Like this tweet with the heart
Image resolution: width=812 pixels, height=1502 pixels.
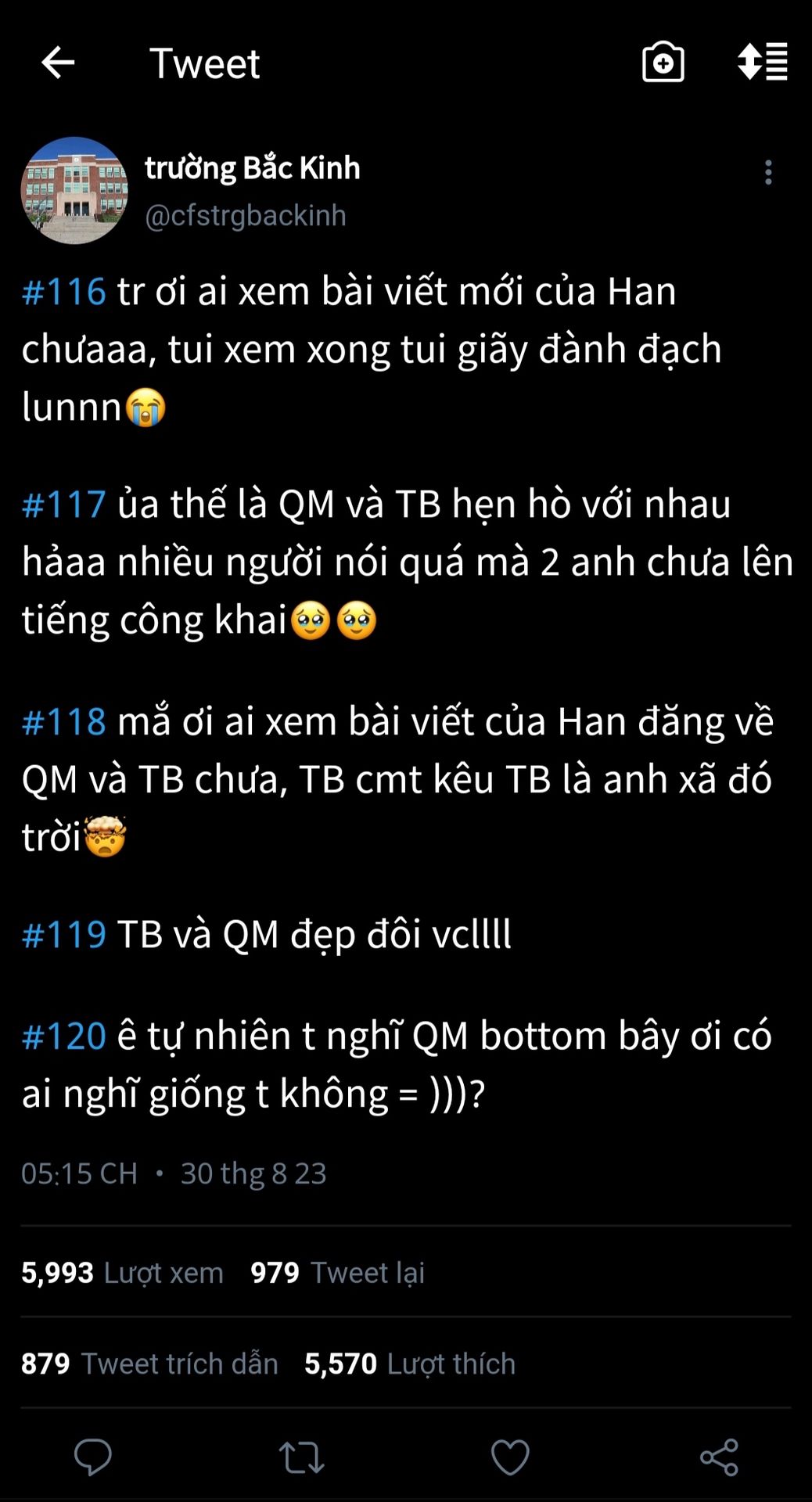click(510, 1457)
